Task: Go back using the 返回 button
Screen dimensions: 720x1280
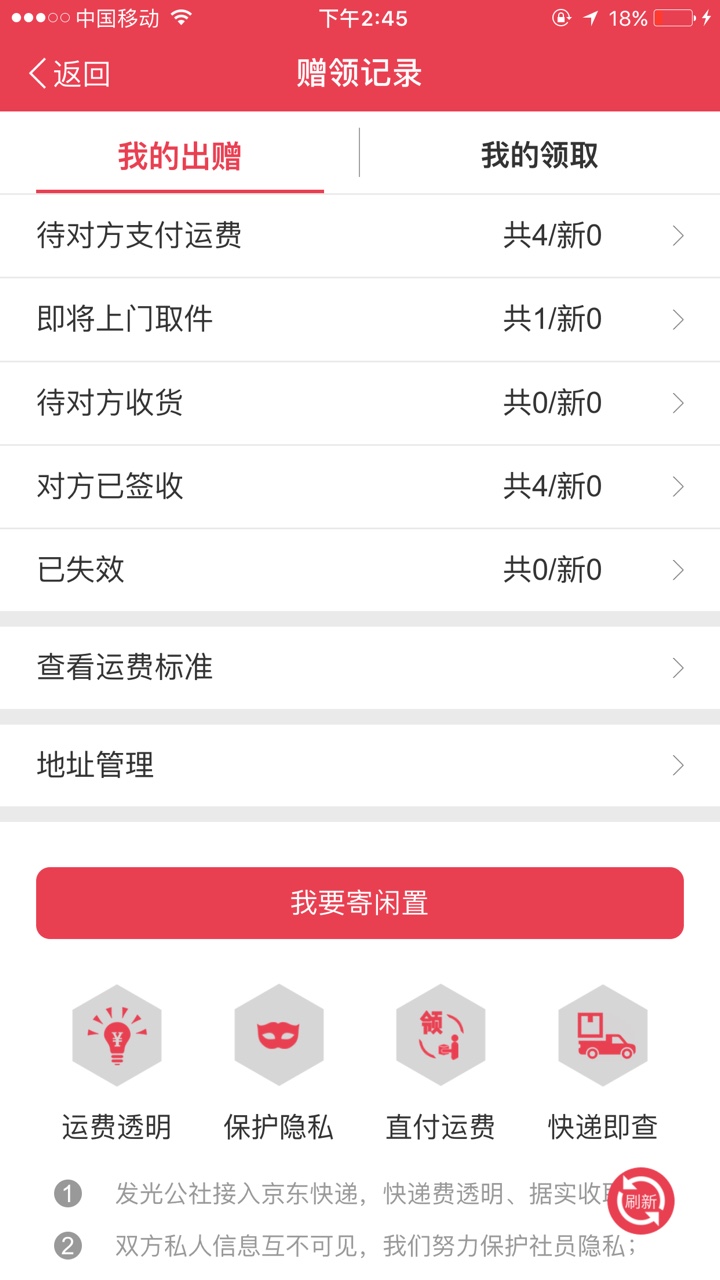Action: click(x=68, y=74)
